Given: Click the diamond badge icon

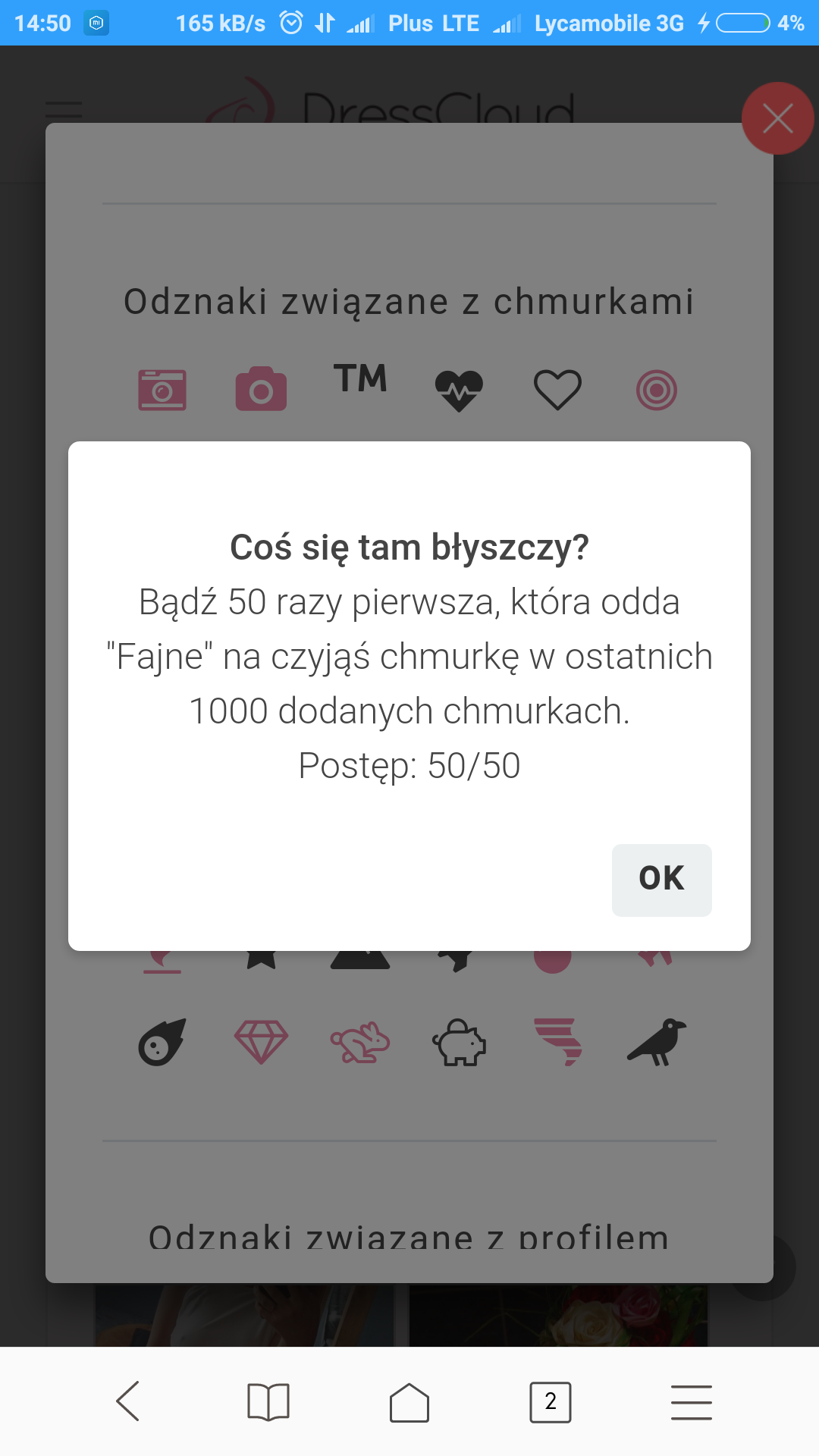Looking at the screenshot, I should coord(261,1042).
